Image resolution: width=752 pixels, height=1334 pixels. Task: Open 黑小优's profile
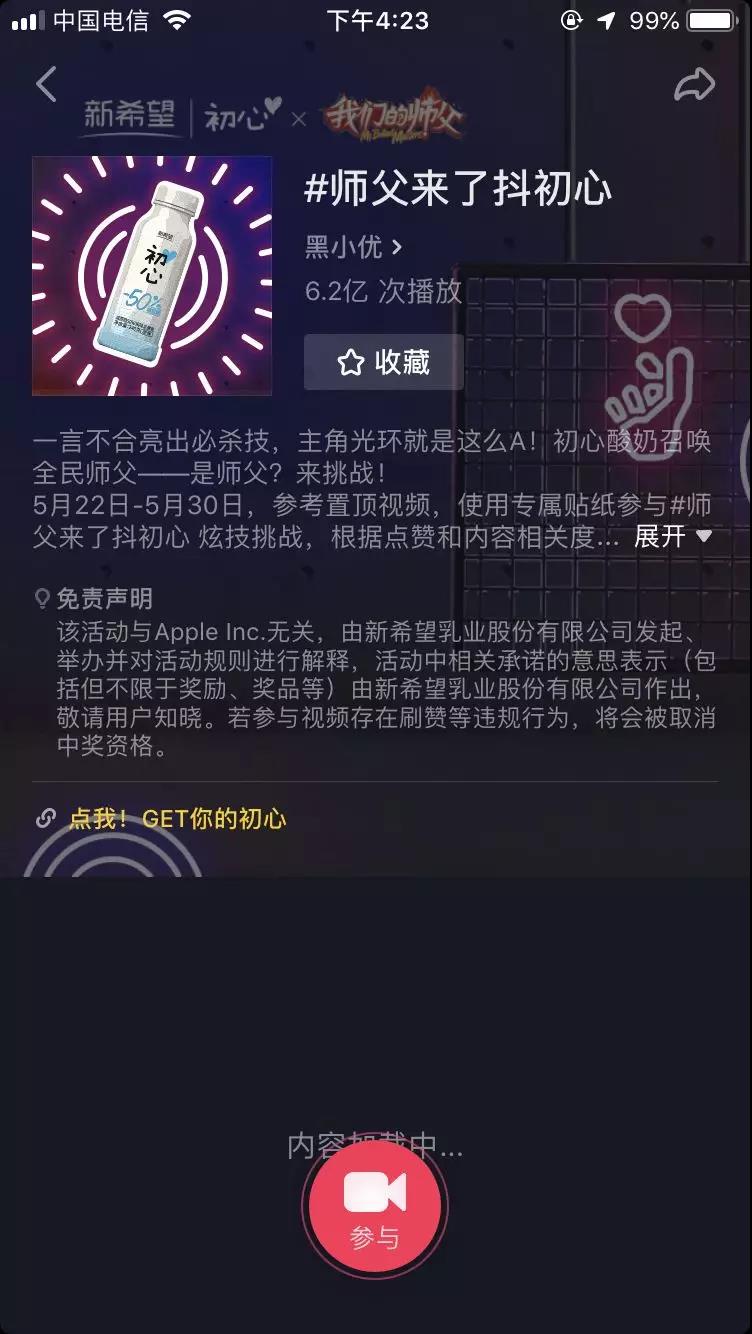click(x=353, y=245)
